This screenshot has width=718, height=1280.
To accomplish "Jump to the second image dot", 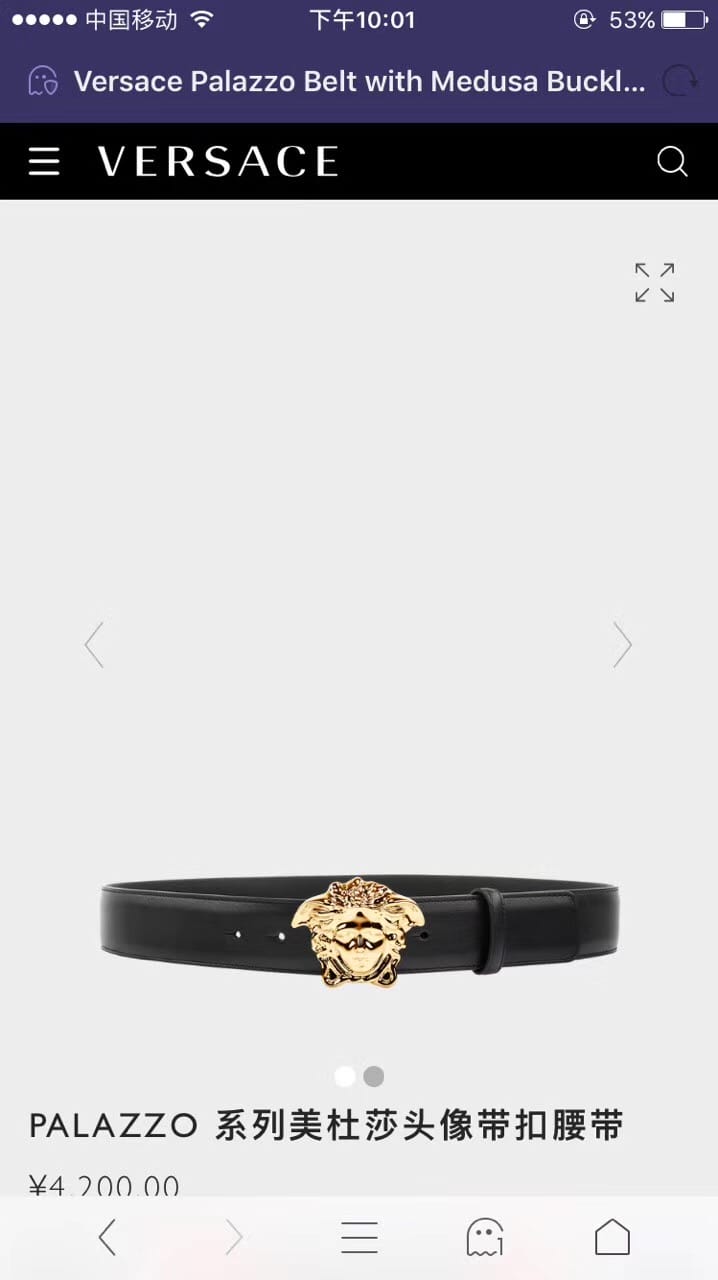I will point(374,1076).
